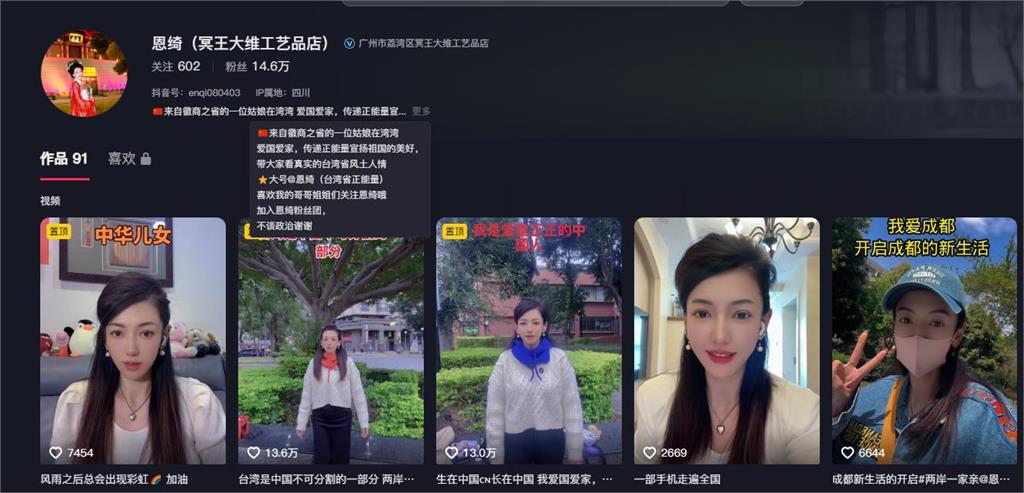View the 粉丝 14.6万 followers list

click(x=257, y=67)
